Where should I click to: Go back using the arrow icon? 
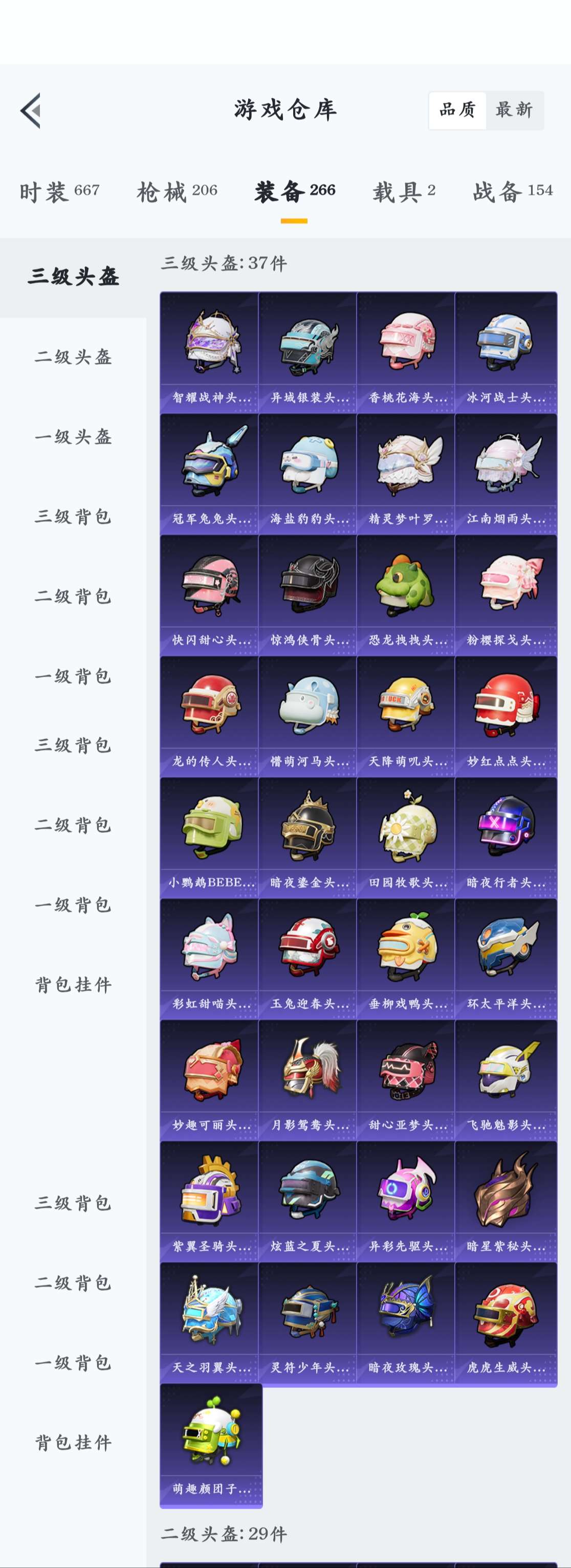coord(30,111)
